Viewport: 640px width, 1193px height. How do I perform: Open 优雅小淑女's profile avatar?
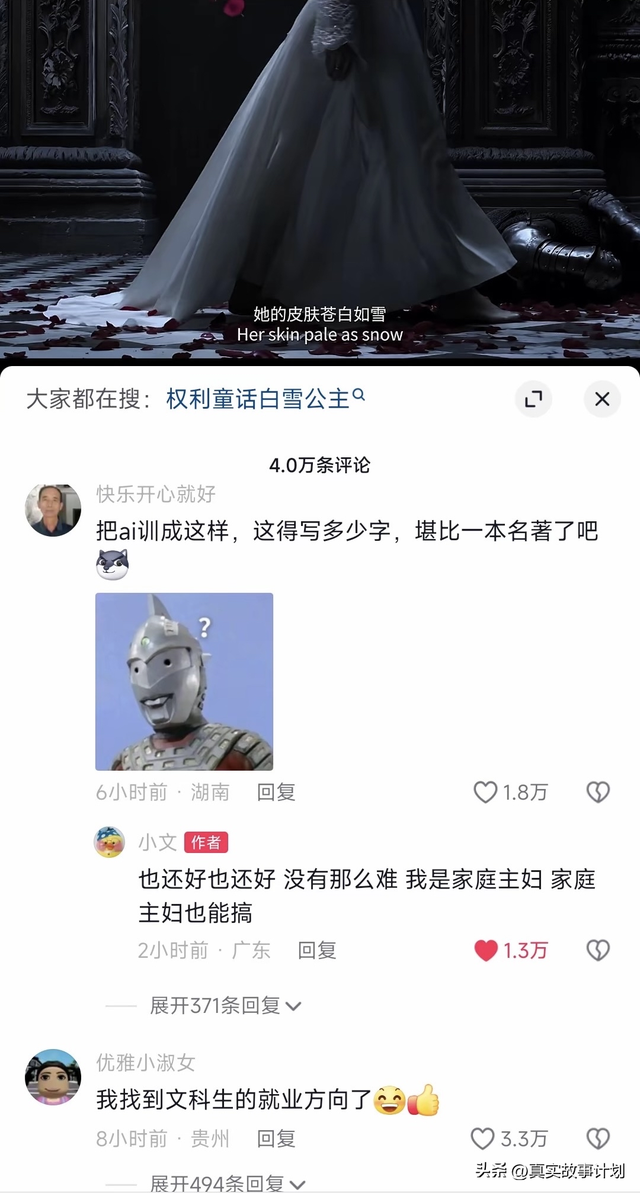[x=52, y=1077]
